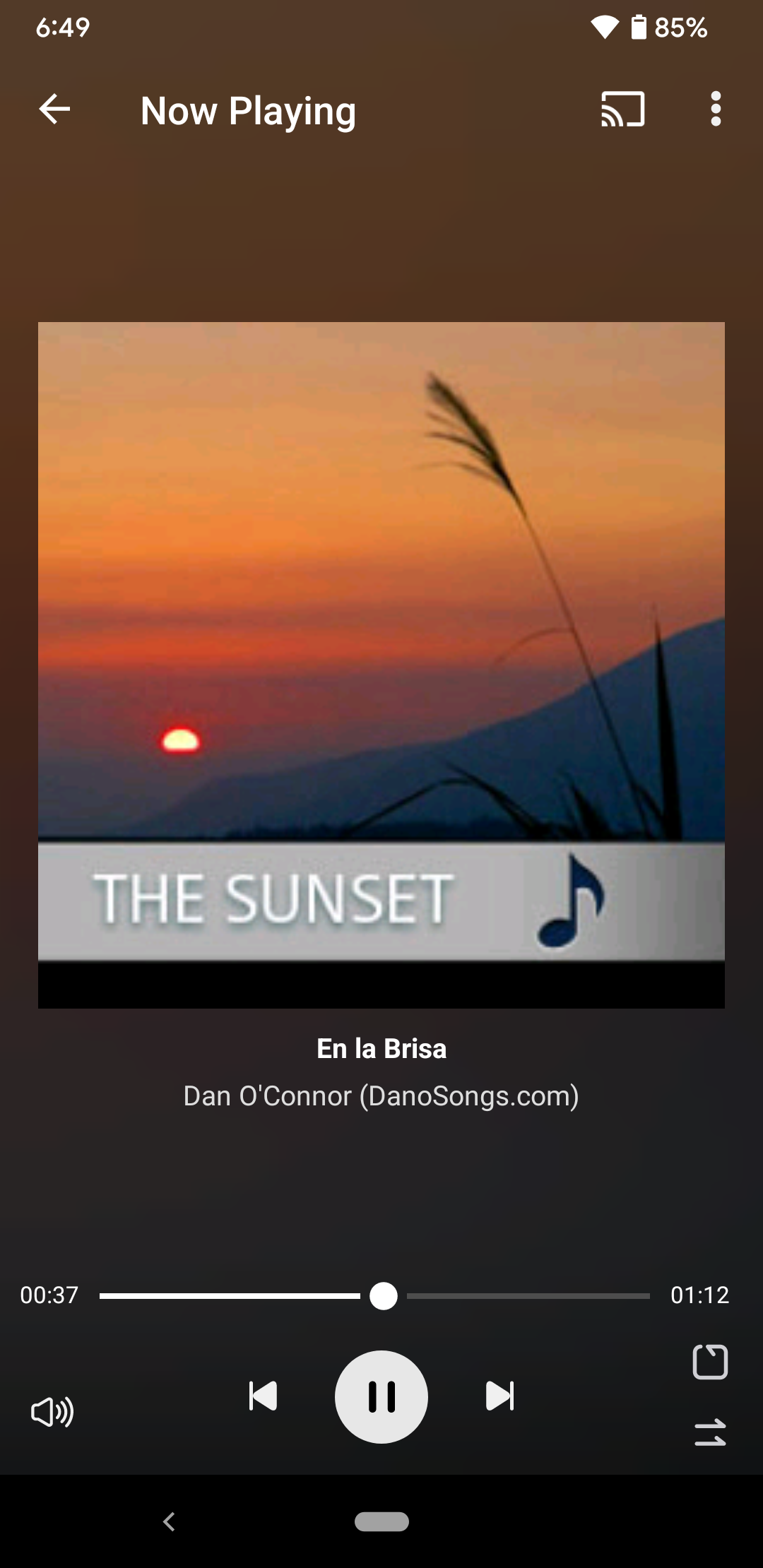Tap the system back button
The width and height of the screenshot is (763, 1568).
169,1521
